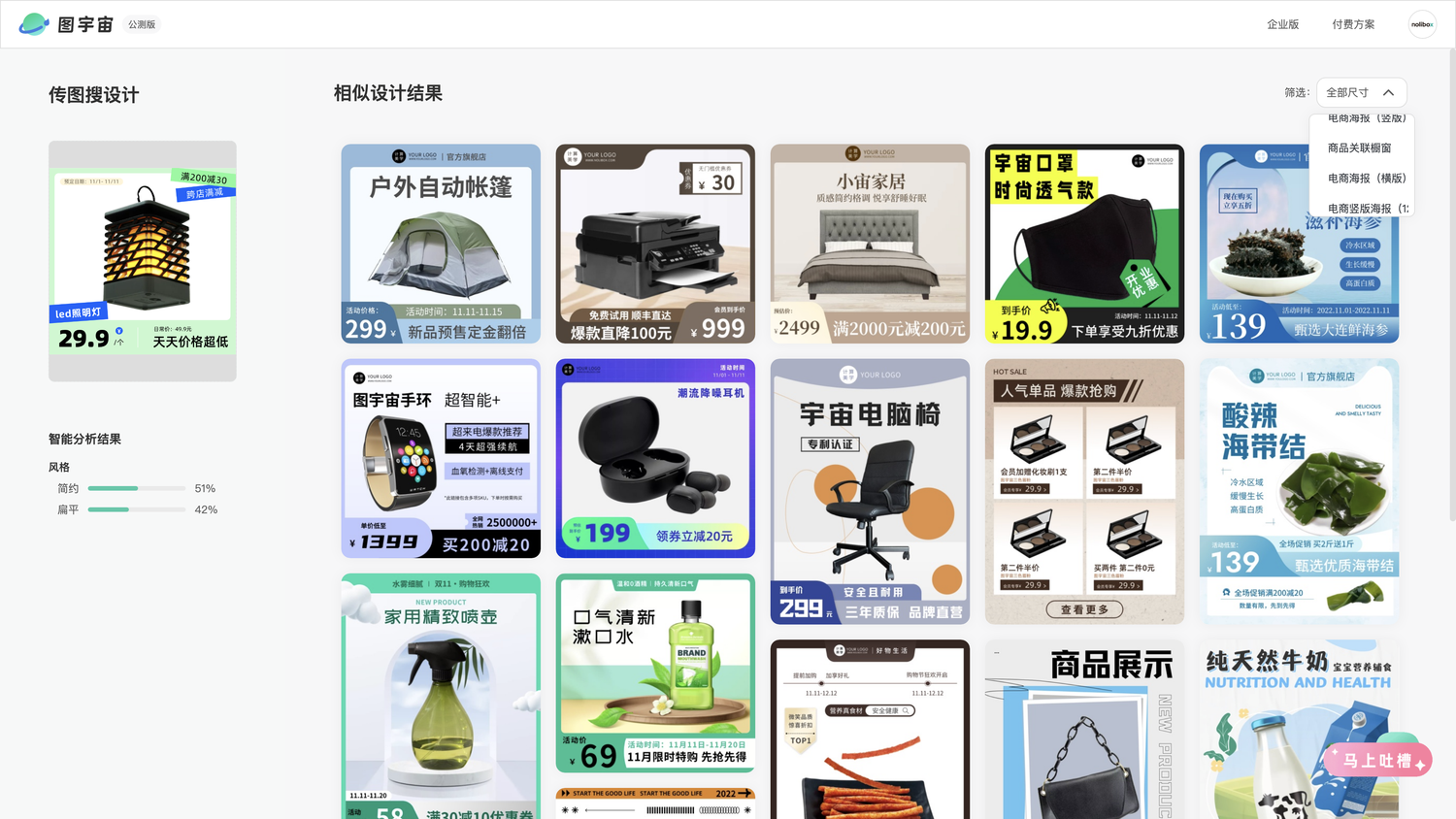Image resolution: width=1456 pixels, height=819 pixels.
Task: Tap the 马上吐槽 feedback button
Action: click(1377, 761)
